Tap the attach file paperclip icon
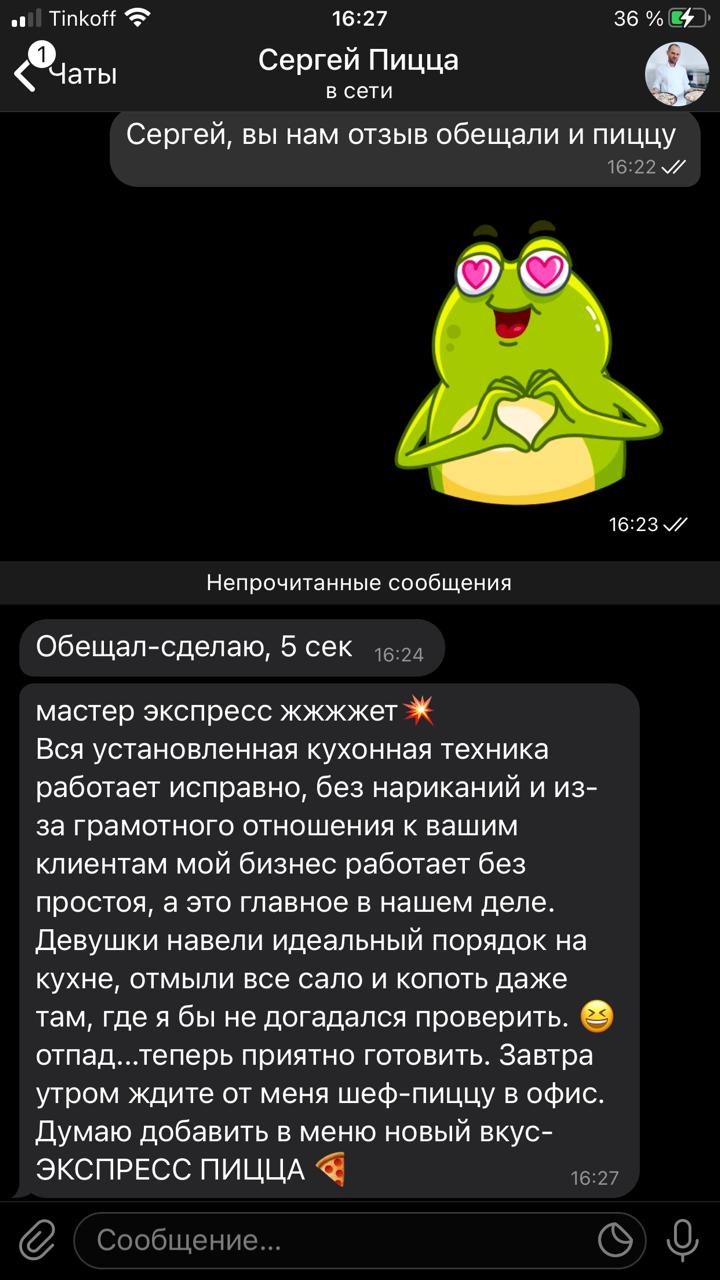720x1280 pixels. (x=37, y=1241)
